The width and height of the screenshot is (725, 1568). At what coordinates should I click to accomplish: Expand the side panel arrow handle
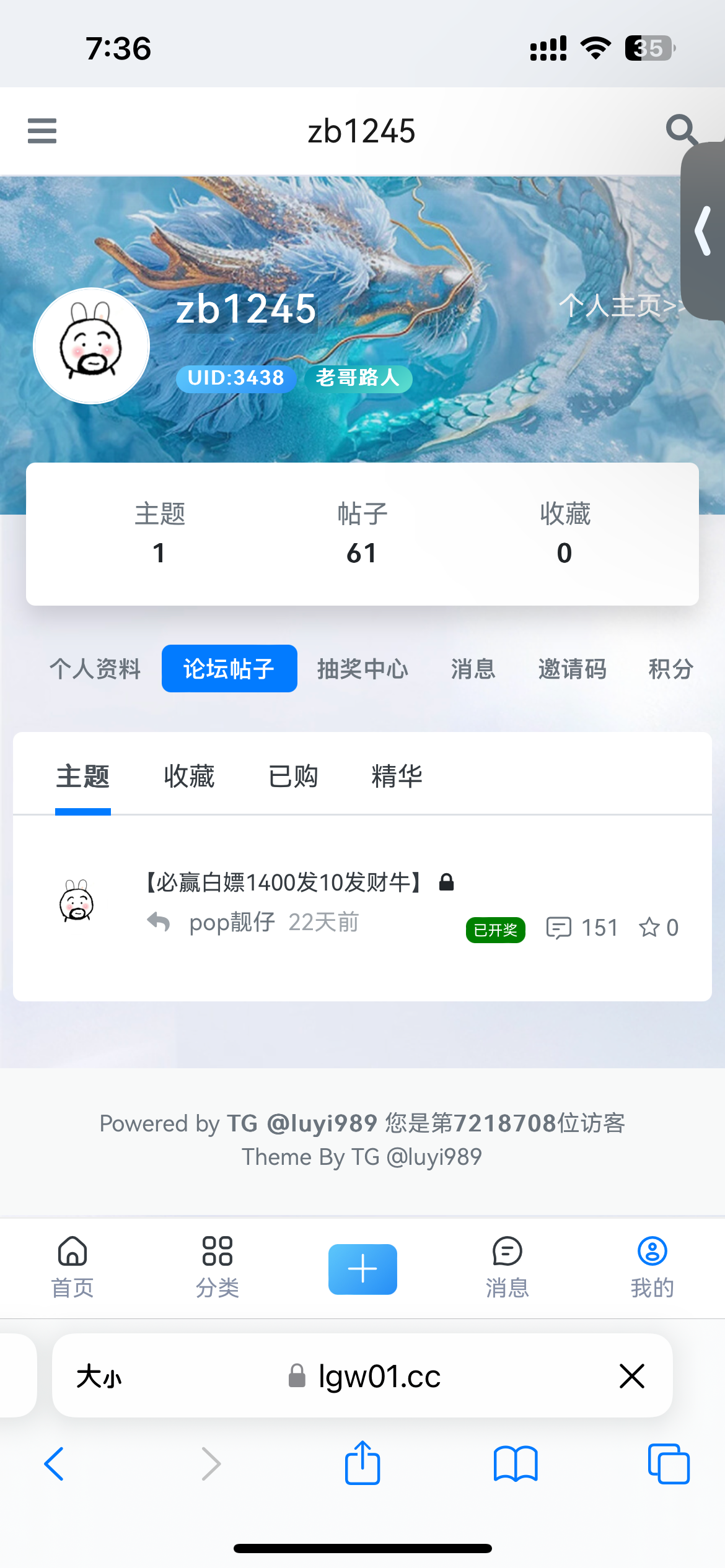pyautogui.click(x=703, y=231)
